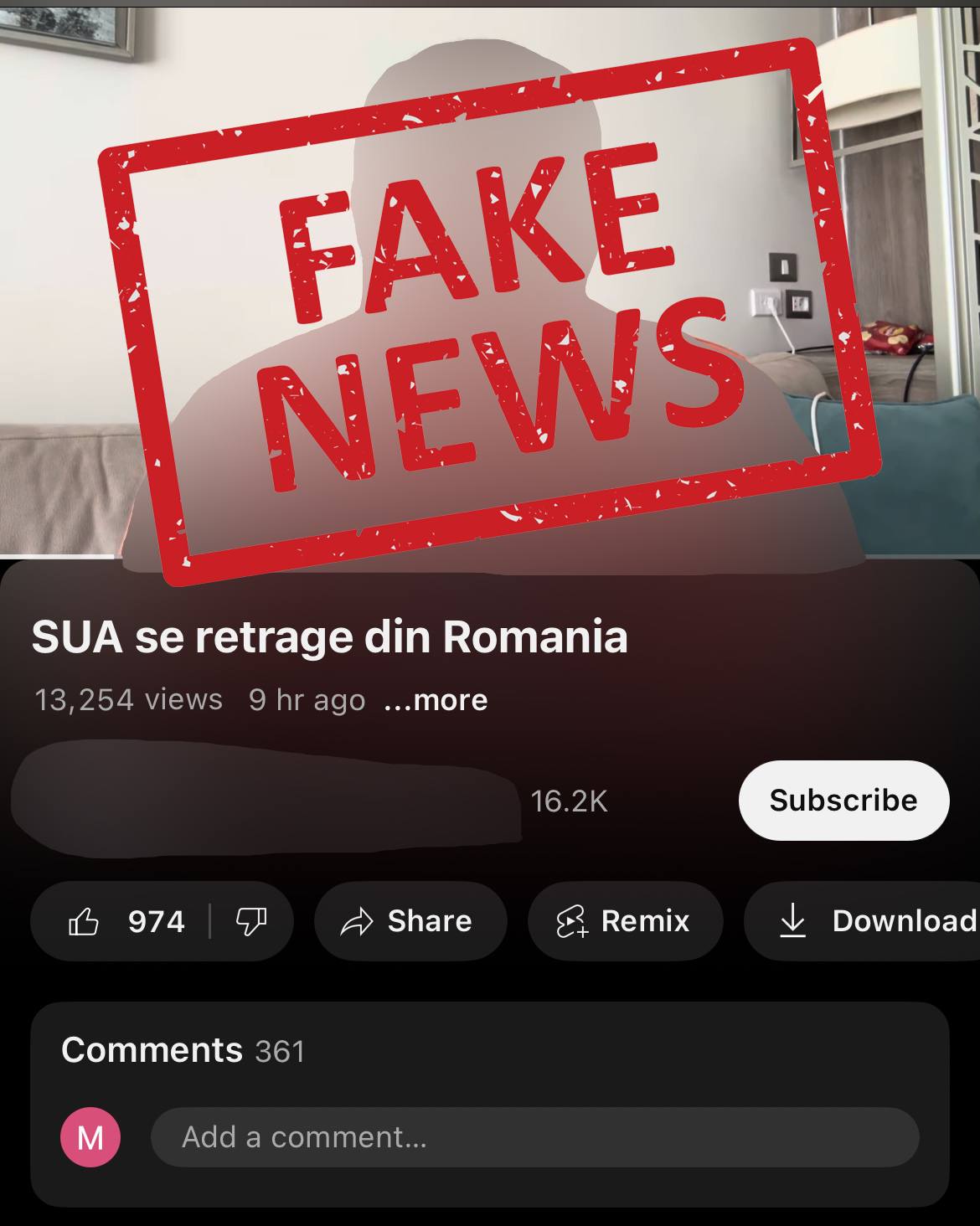Viewport: 980px width, 1226px height.
Task: Download this video
Action: pyautogui.click(x=871, y=921)
